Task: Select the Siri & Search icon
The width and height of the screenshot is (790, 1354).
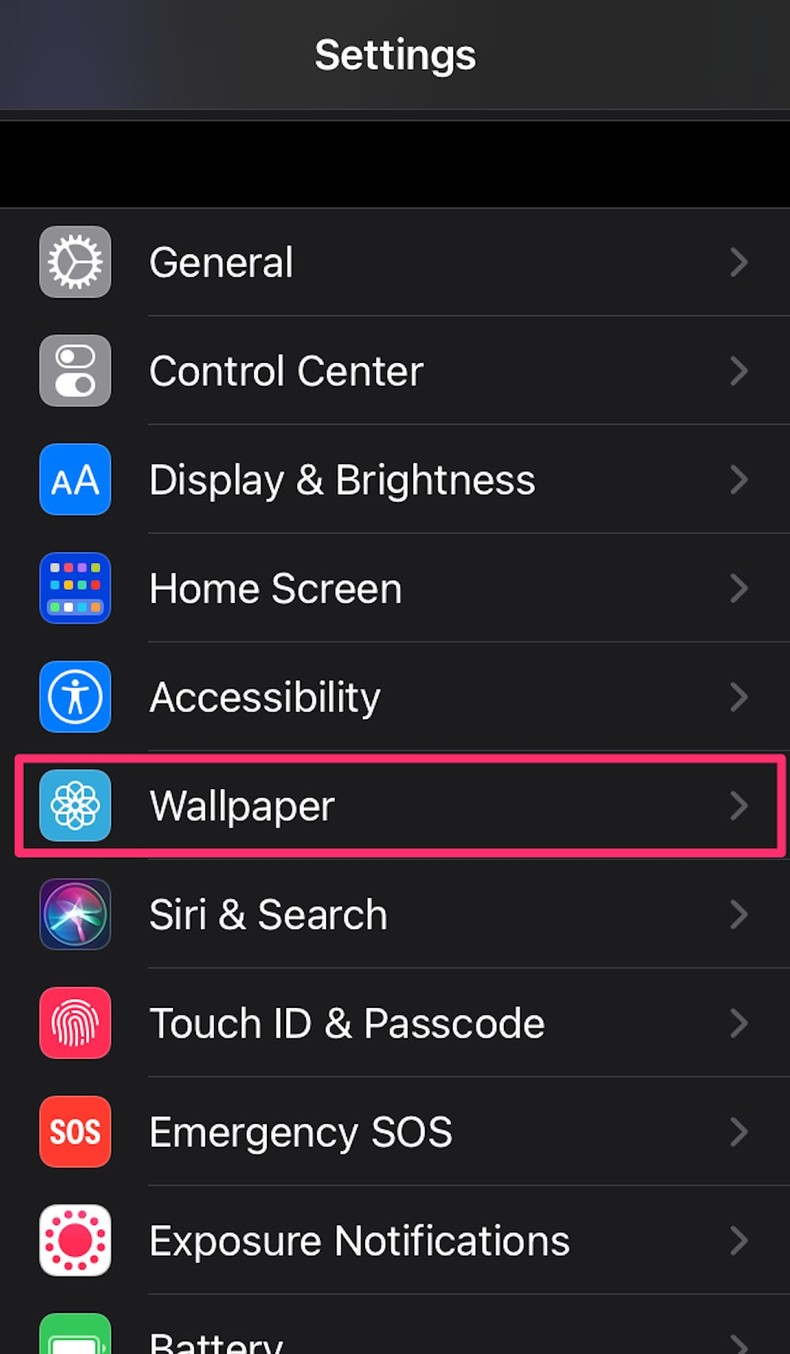Action: pyautogui.click(x=74, y=915)
